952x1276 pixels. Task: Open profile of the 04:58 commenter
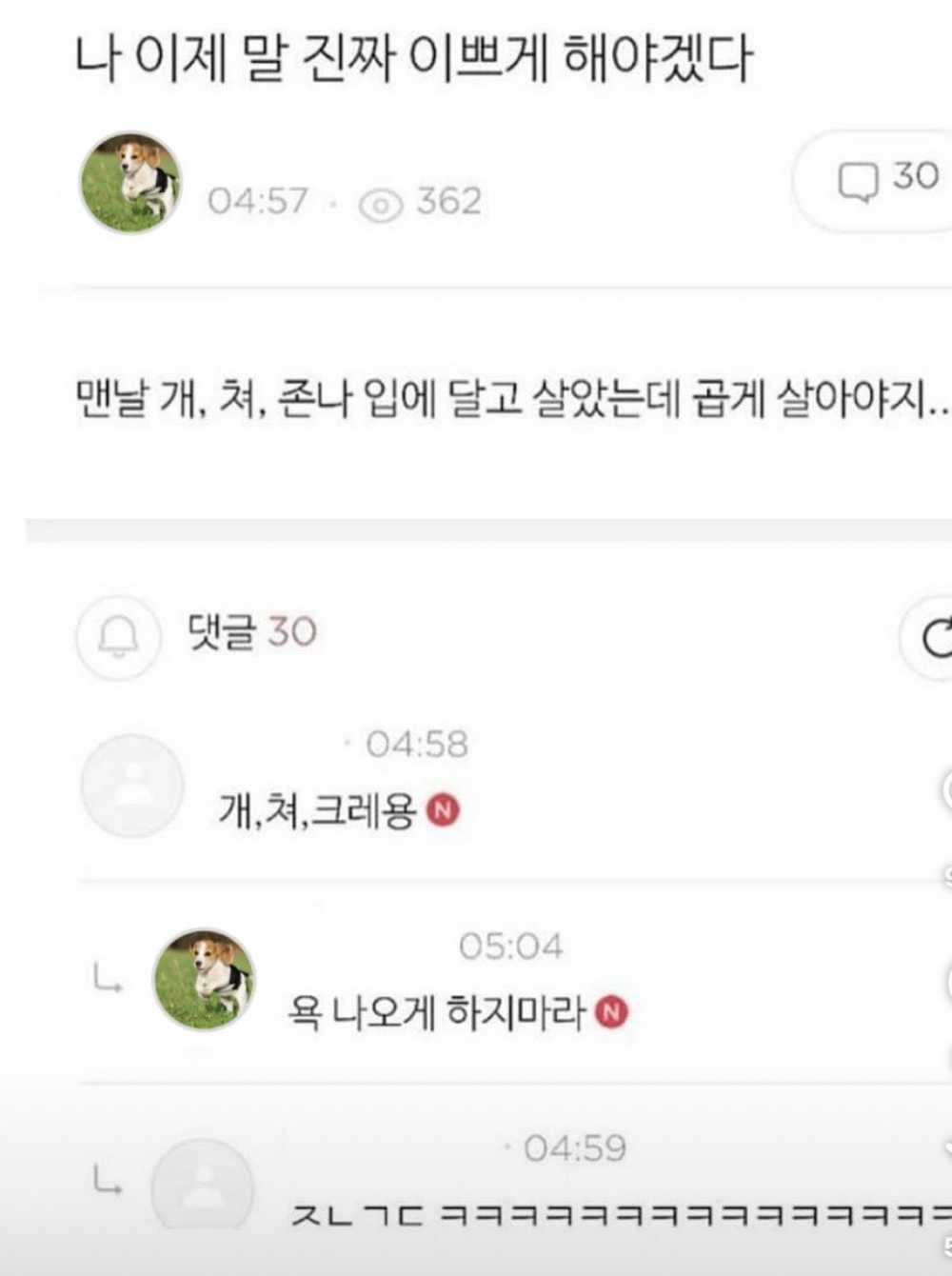tap(132, 786)
